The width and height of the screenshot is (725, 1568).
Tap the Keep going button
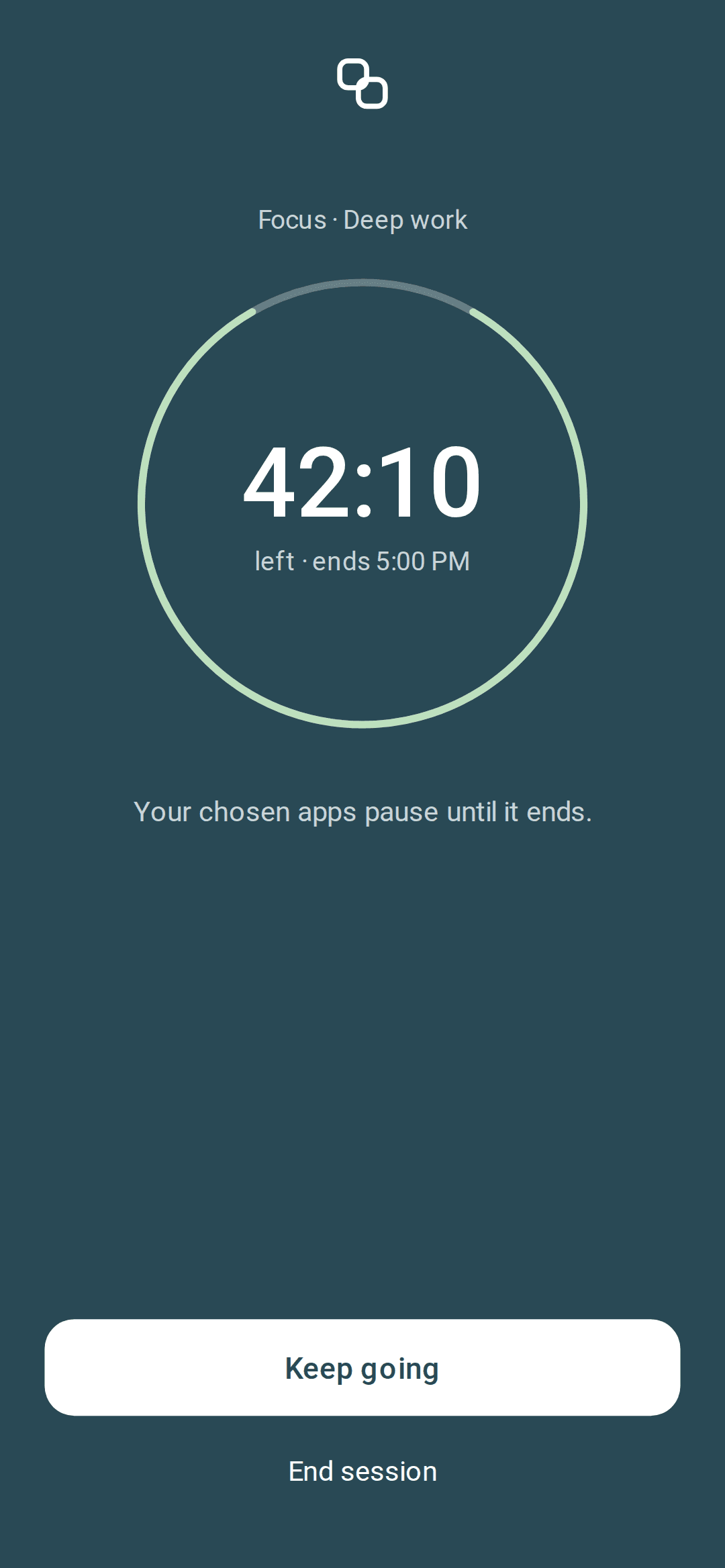click(362, 1367)
